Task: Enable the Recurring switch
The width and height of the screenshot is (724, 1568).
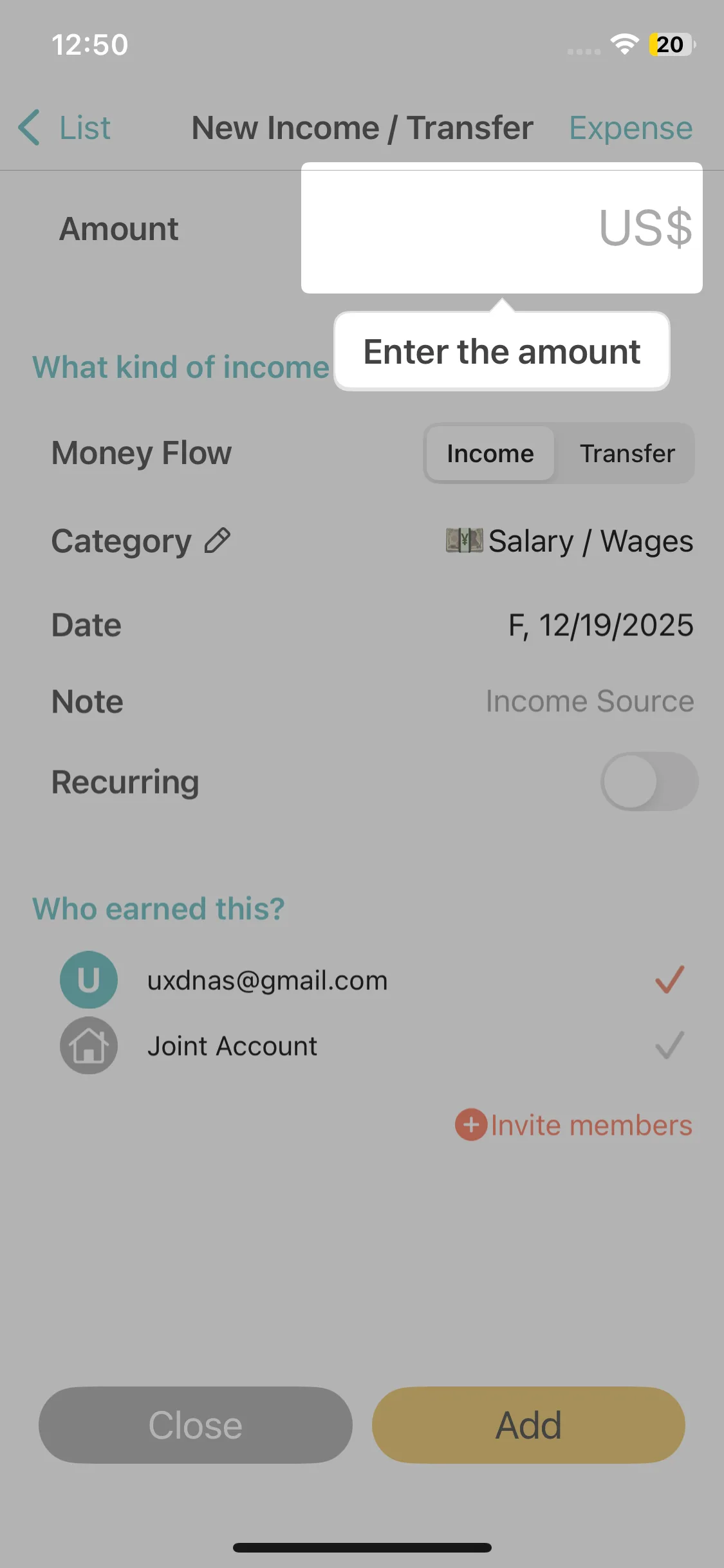Action: point(649,782)
